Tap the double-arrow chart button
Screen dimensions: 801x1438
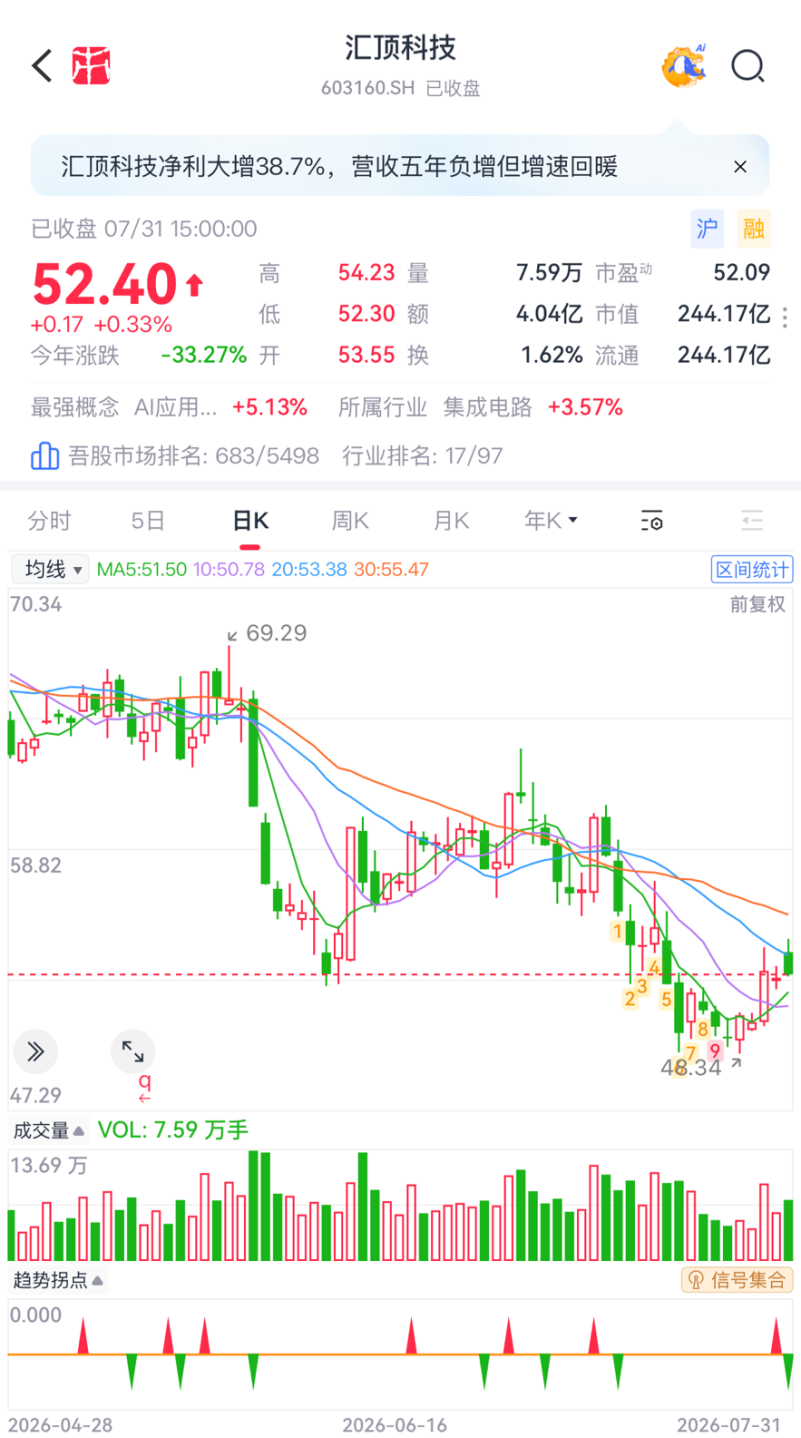click(35, 1051)
